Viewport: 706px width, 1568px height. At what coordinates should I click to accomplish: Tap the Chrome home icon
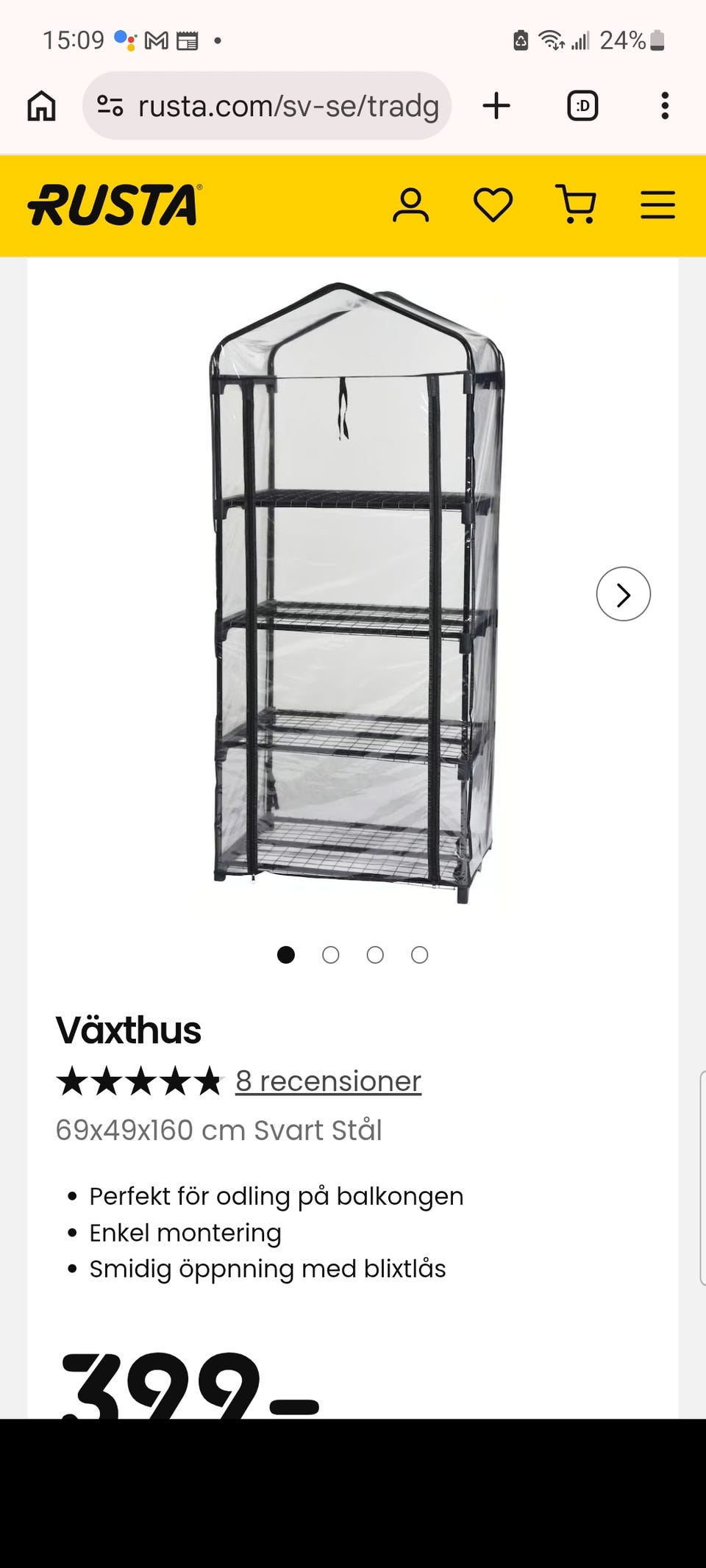click(x=42, y=104)
